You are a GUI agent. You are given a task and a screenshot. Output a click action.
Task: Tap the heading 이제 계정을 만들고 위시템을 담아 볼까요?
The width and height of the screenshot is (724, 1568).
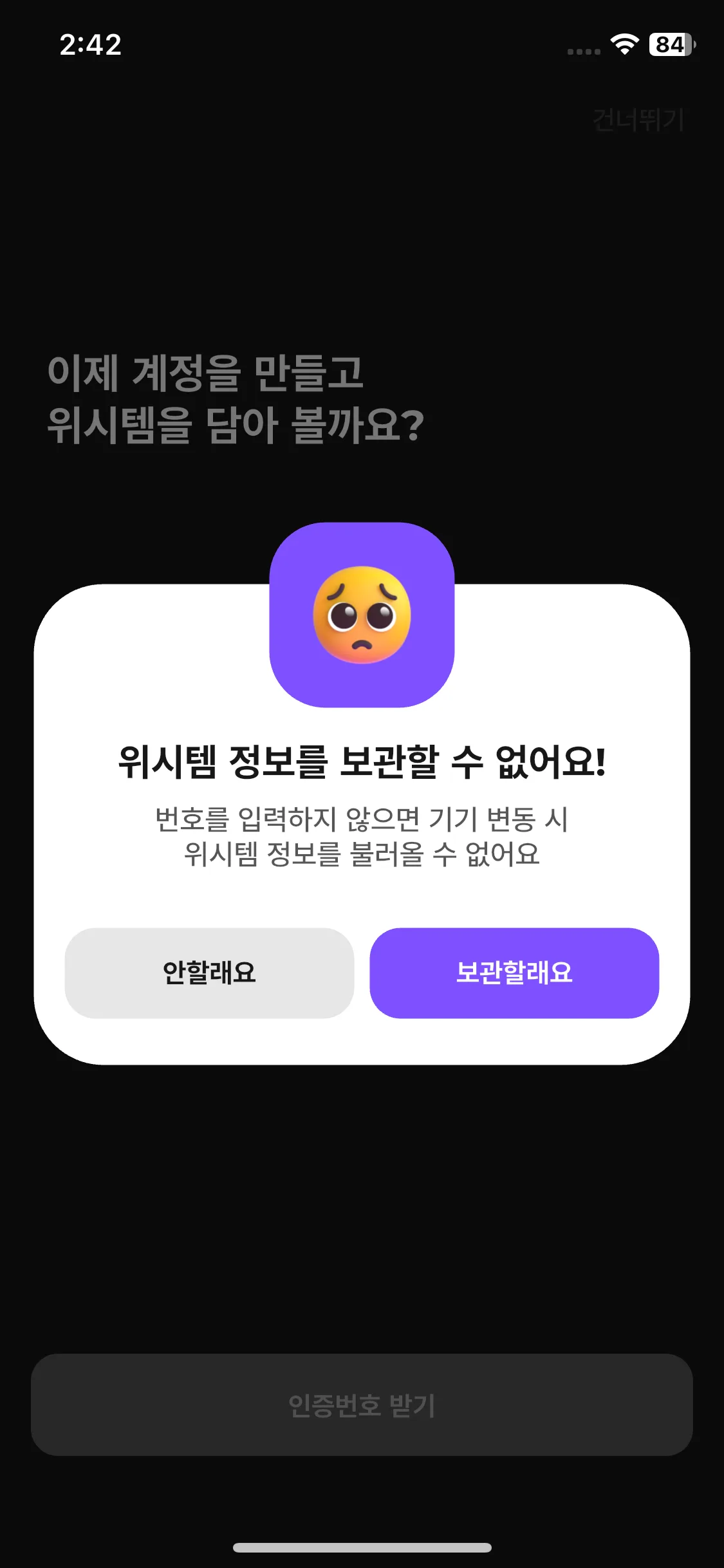click(x=236, y=396)
